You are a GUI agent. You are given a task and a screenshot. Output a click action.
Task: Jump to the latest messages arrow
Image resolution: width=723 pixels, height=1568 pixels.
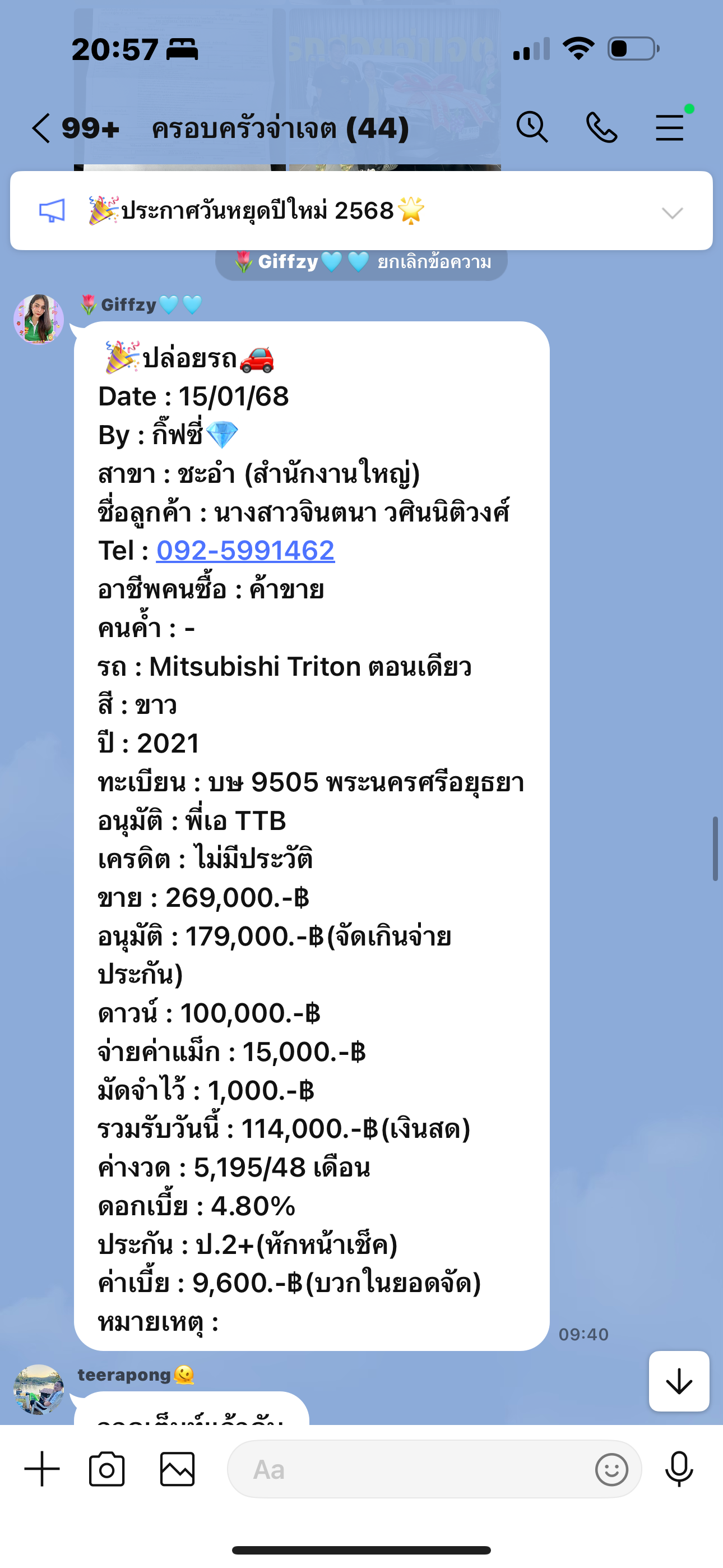(679, 1381)
